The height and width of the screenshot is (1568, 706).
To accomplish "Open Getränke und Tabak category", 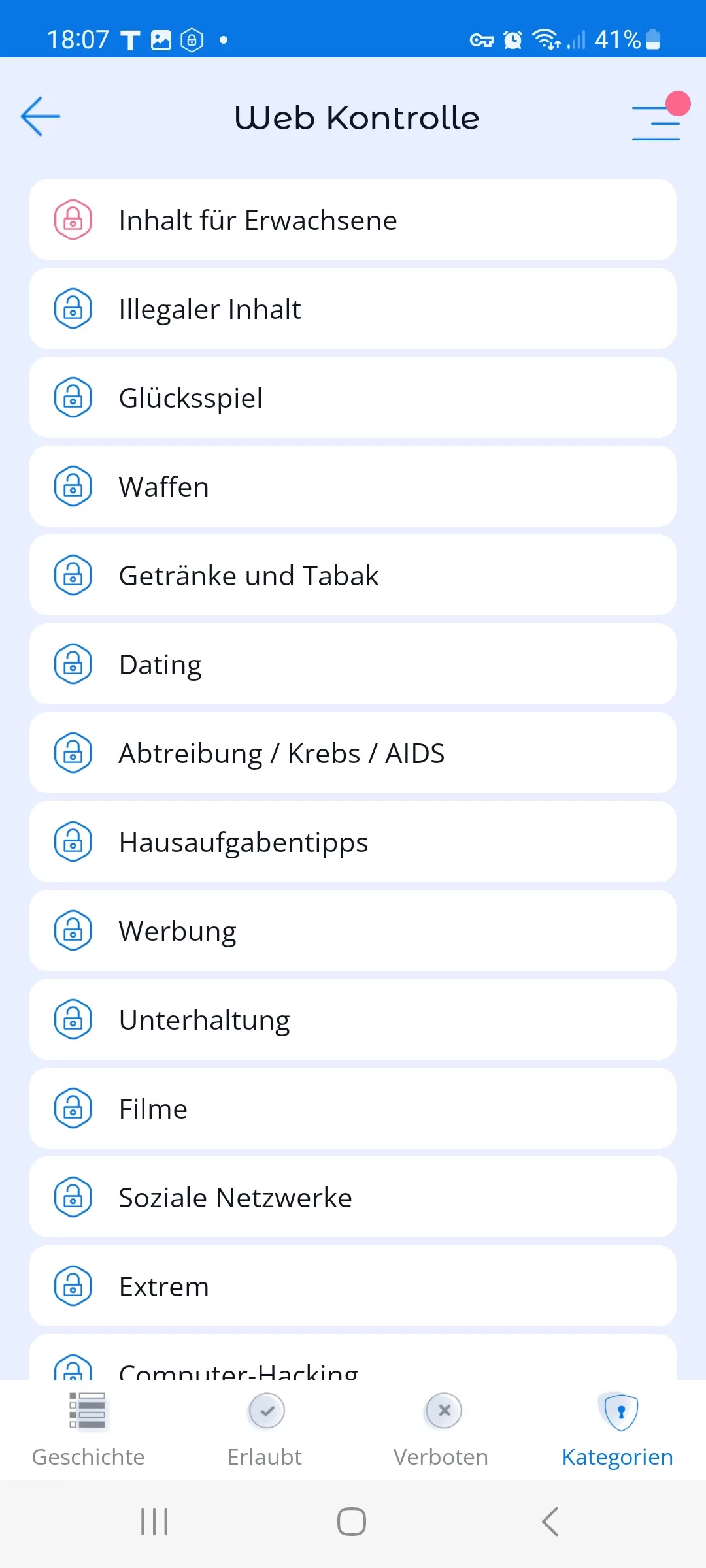I will click(353, 576).
